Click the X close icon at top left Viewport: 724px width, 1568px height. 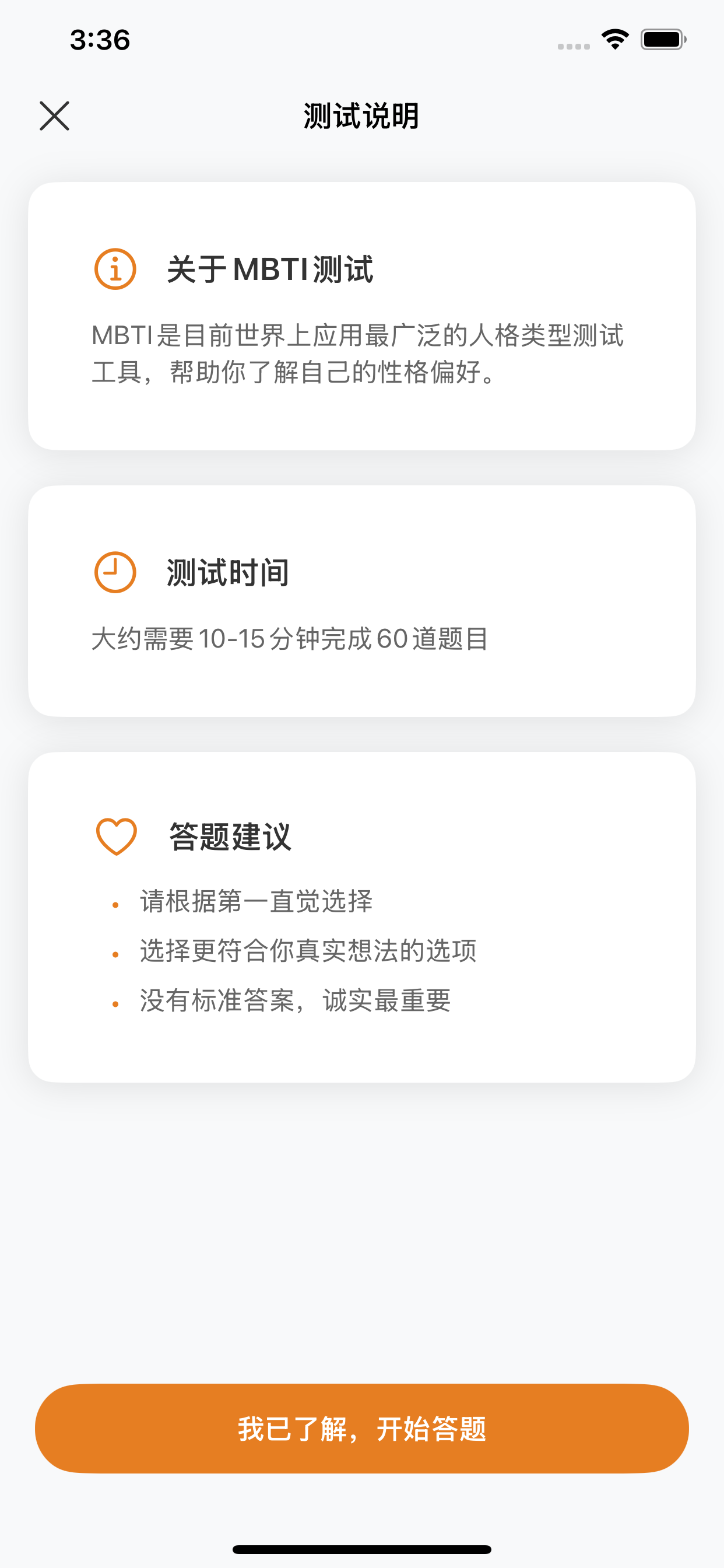pos(54,116)
